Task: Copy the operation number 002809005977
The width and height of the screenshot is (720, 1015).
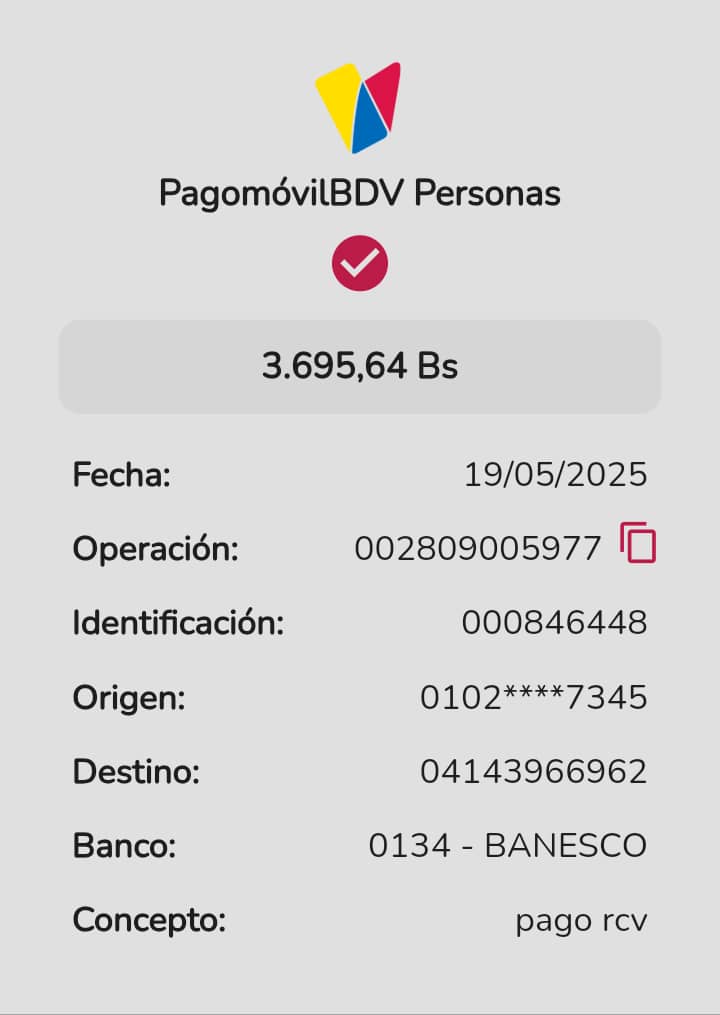Action: (638, 544)
